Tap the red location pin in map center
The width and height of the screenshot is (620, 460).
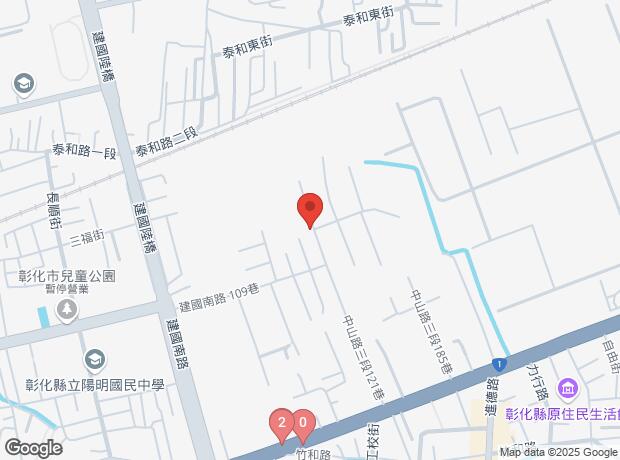tap(309, 210)
